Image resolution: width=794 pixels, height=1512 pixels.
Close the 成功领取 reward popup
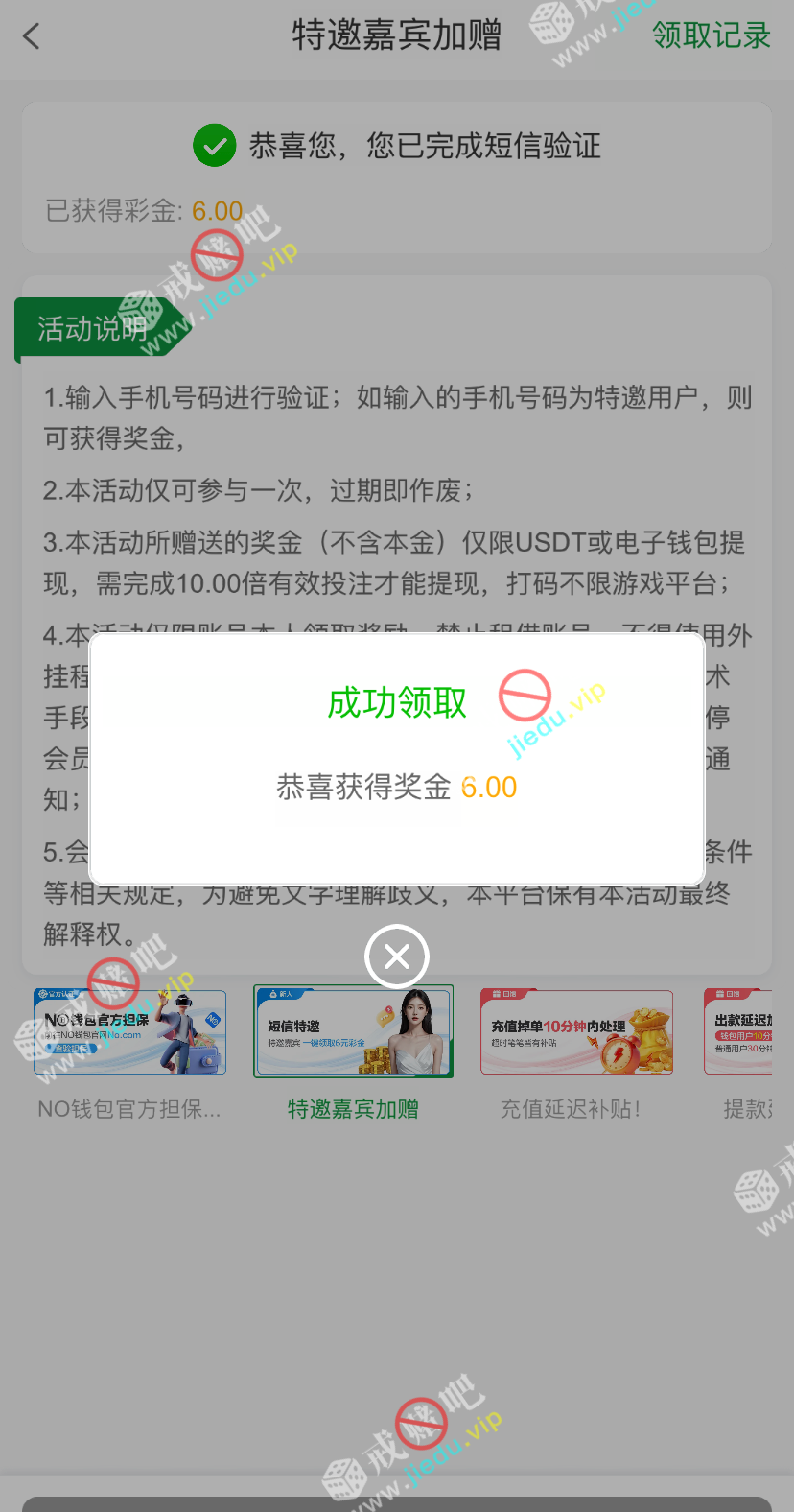tap(396, 957)
